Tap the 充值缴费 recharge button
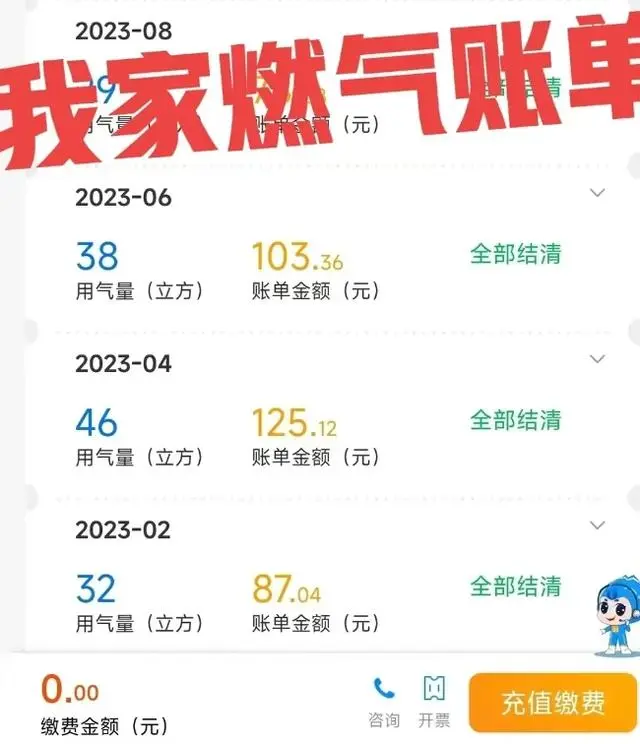 tap(553, 703)
